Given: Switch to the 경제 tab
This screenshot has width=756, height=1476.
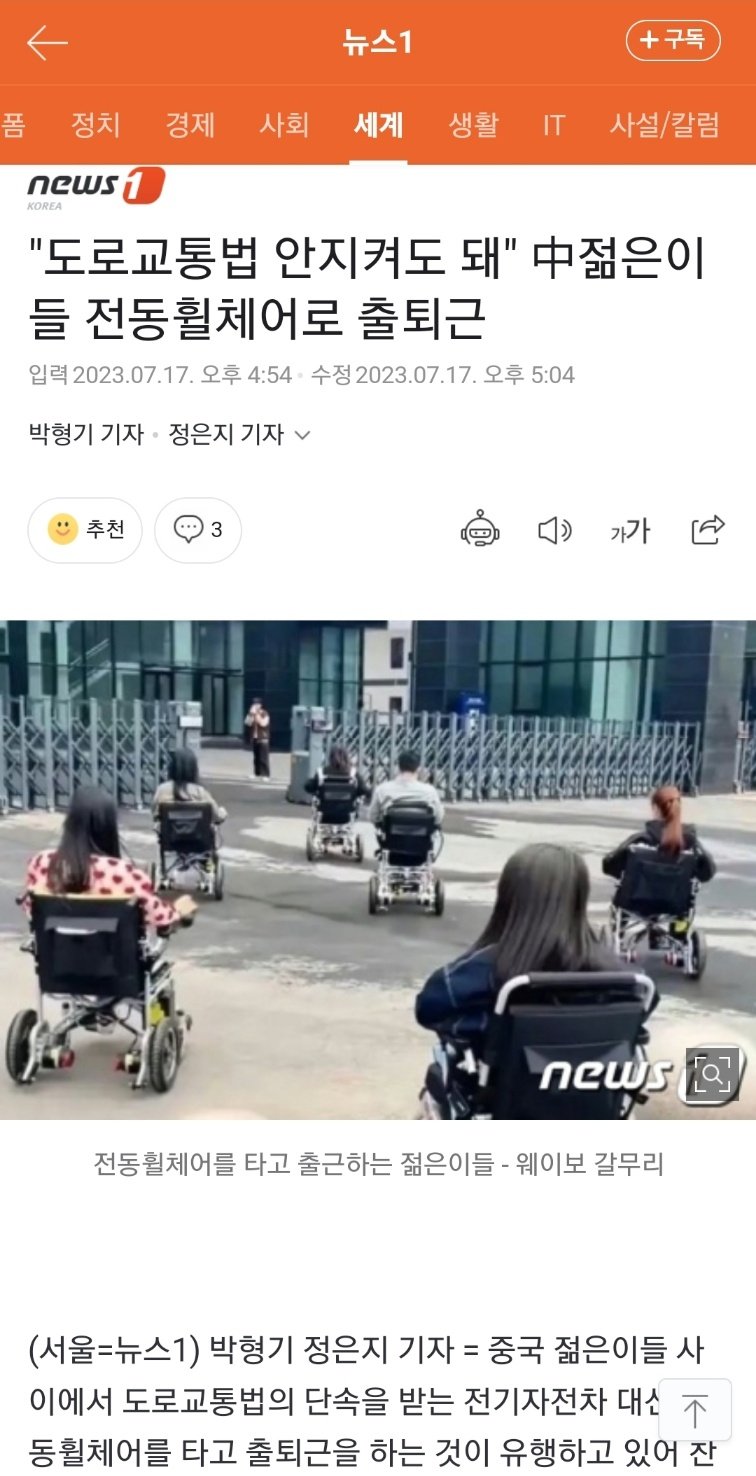Looking at the screenshot, I should (x=190, y=125).
